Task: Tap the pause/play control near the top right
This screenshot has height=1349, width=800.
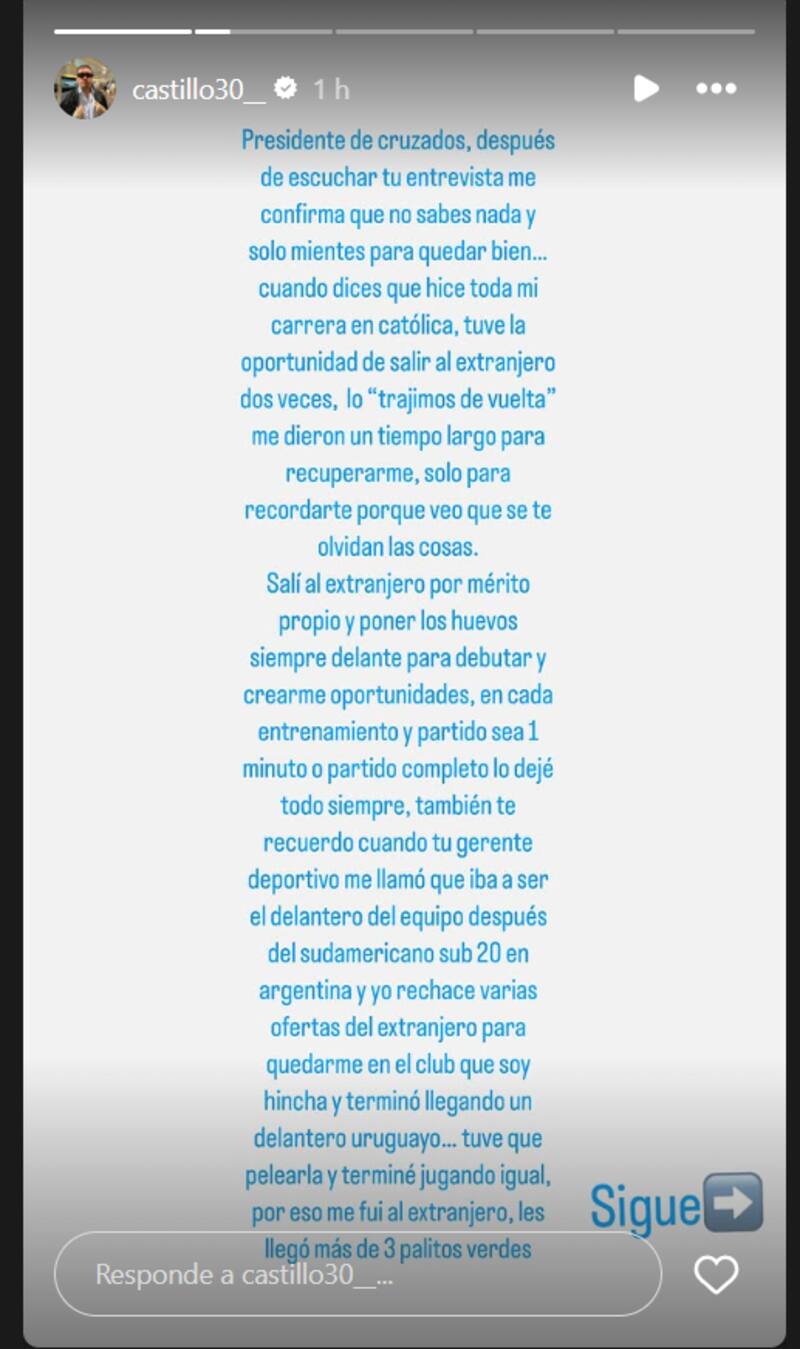Action: click(x=646, y=88)
